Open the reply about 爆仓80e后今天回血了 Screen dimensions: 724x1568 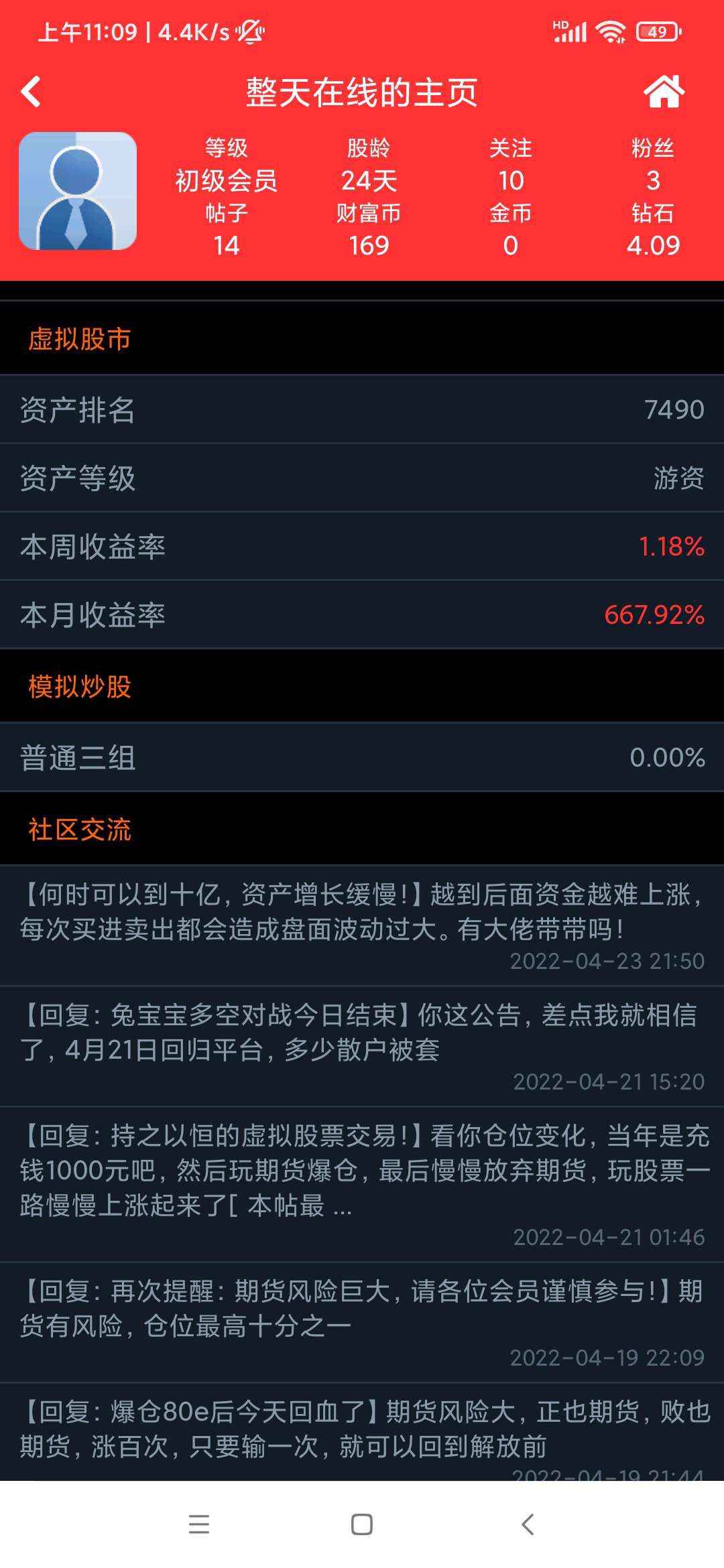[362, 1433]
